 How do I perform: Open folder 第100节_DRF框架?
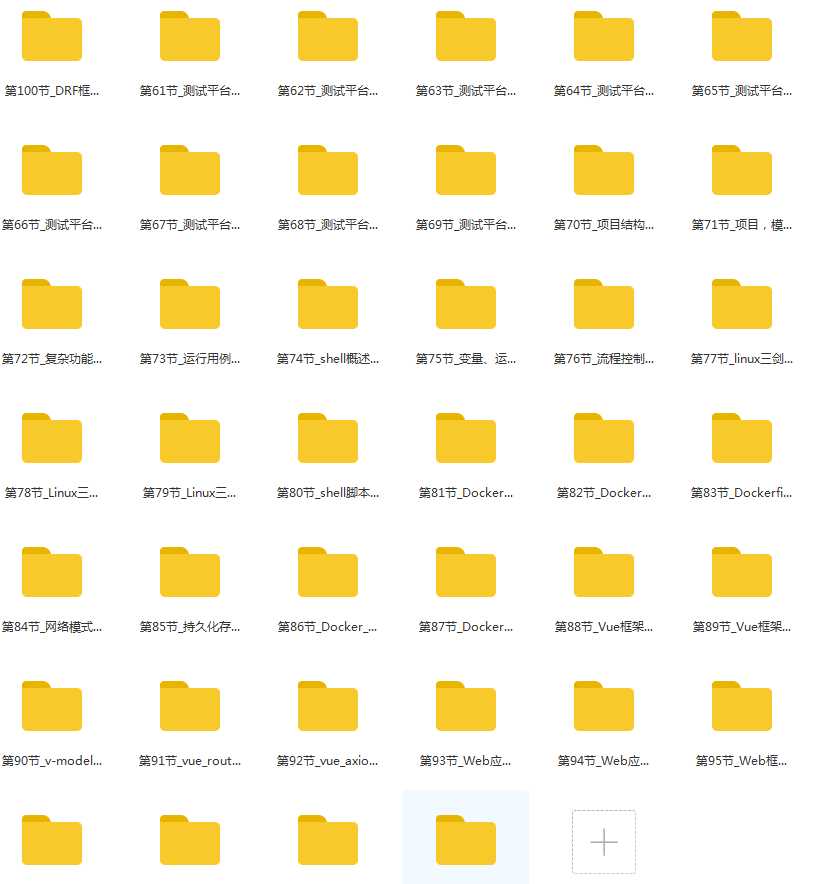pos(52,37)
